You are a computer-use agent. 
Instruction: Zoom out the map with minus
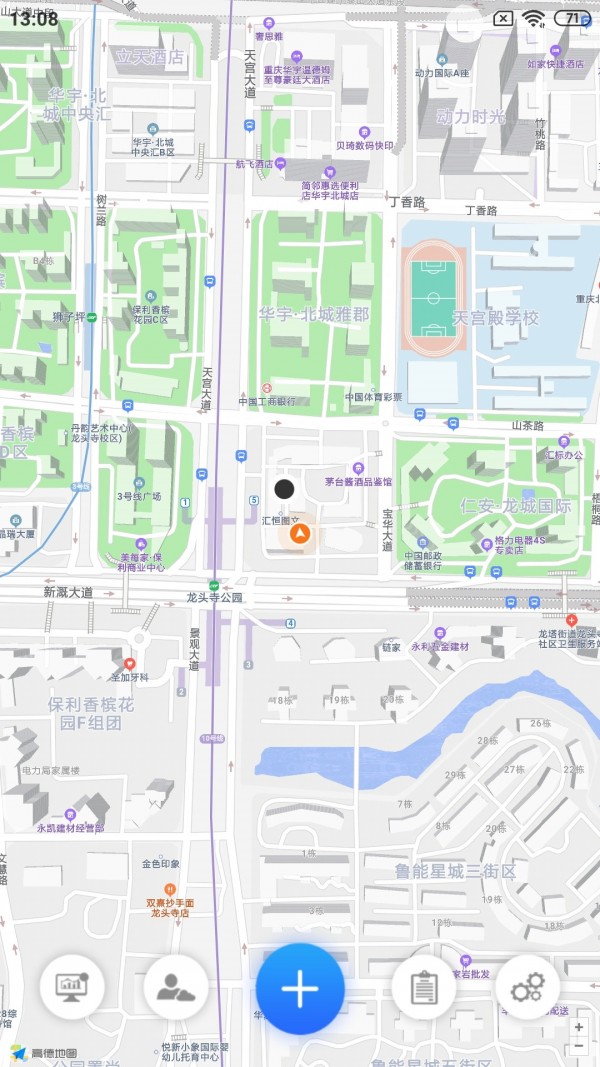(579, 1046)
